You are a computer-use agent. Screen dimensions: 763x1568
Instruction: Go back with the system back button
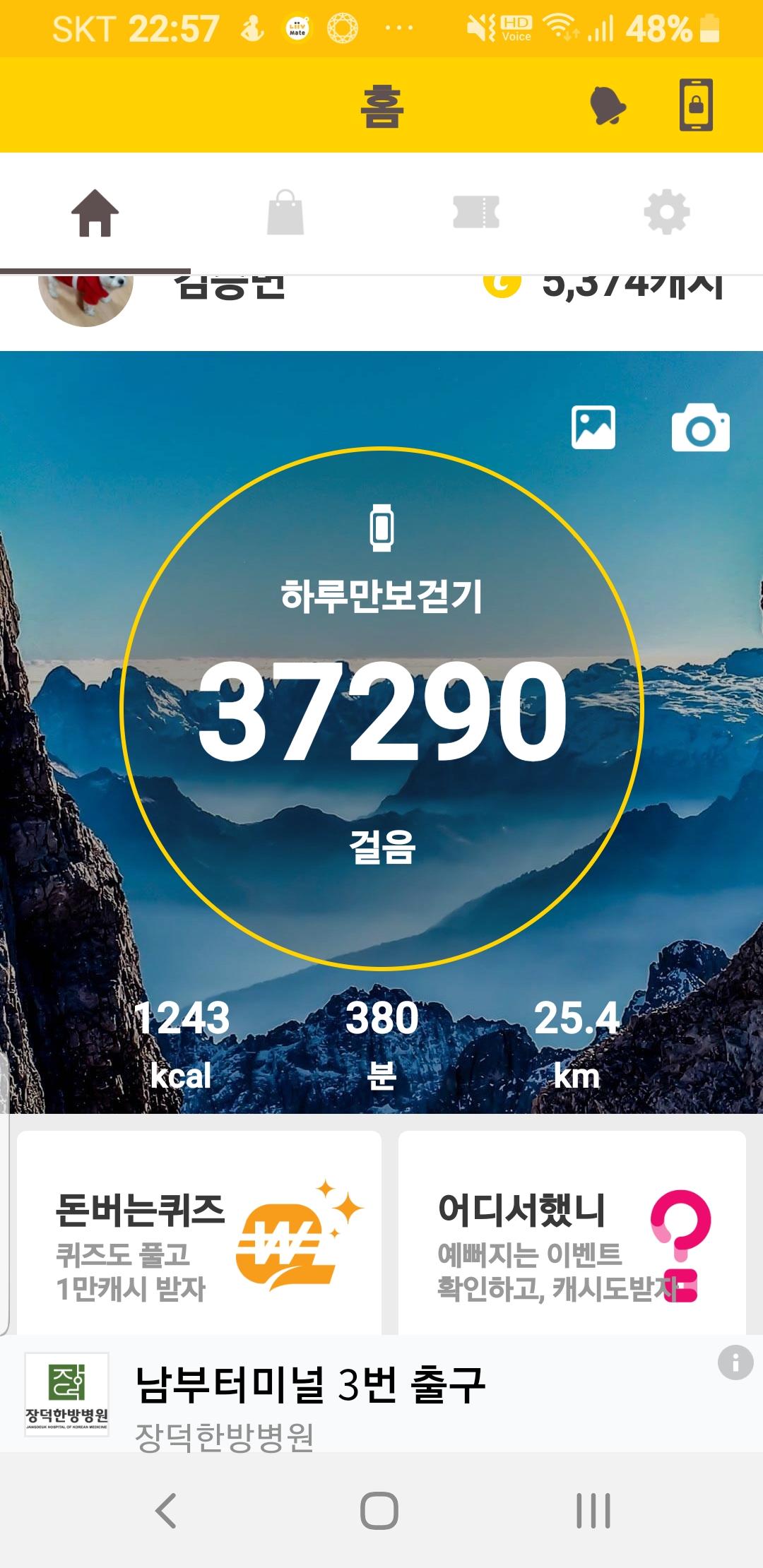pos(166,1510)
